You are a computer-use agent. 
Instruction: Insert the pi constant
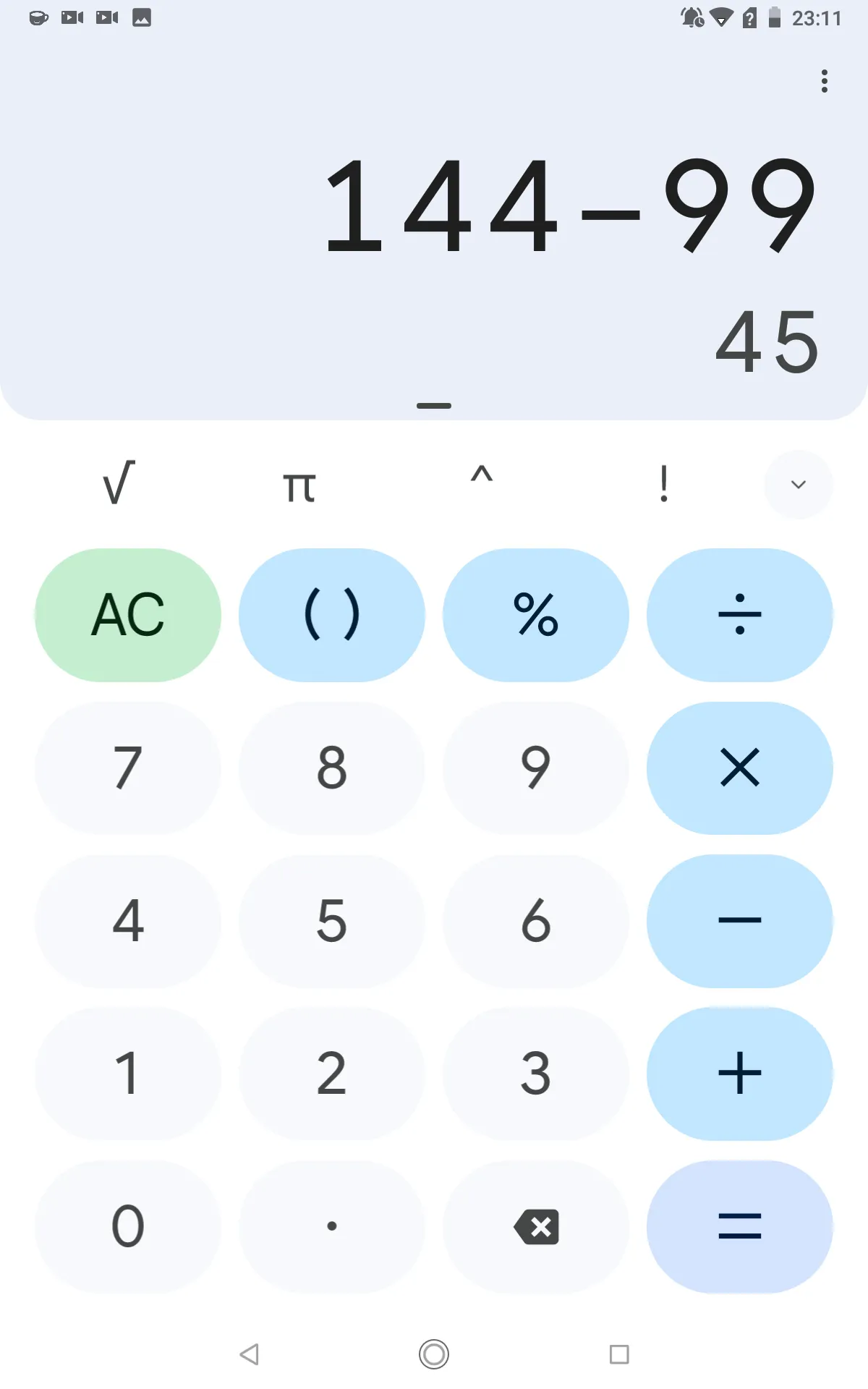point(299,485)
